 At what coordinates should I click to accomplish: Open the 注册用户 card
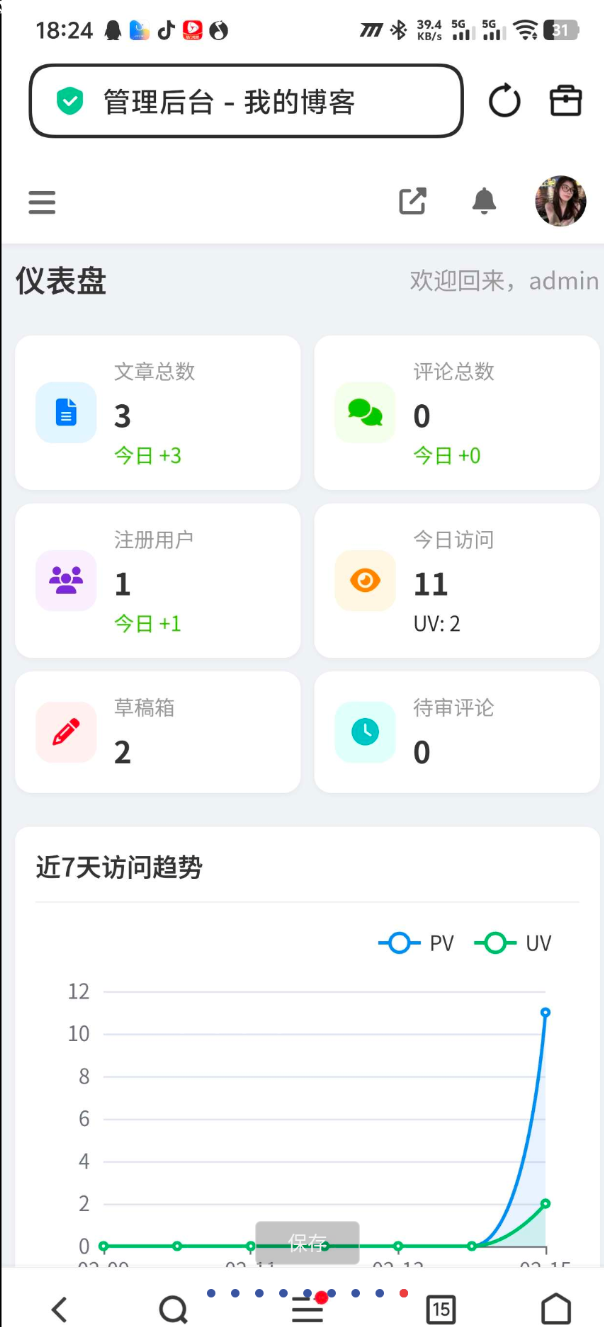coord(158,581)
